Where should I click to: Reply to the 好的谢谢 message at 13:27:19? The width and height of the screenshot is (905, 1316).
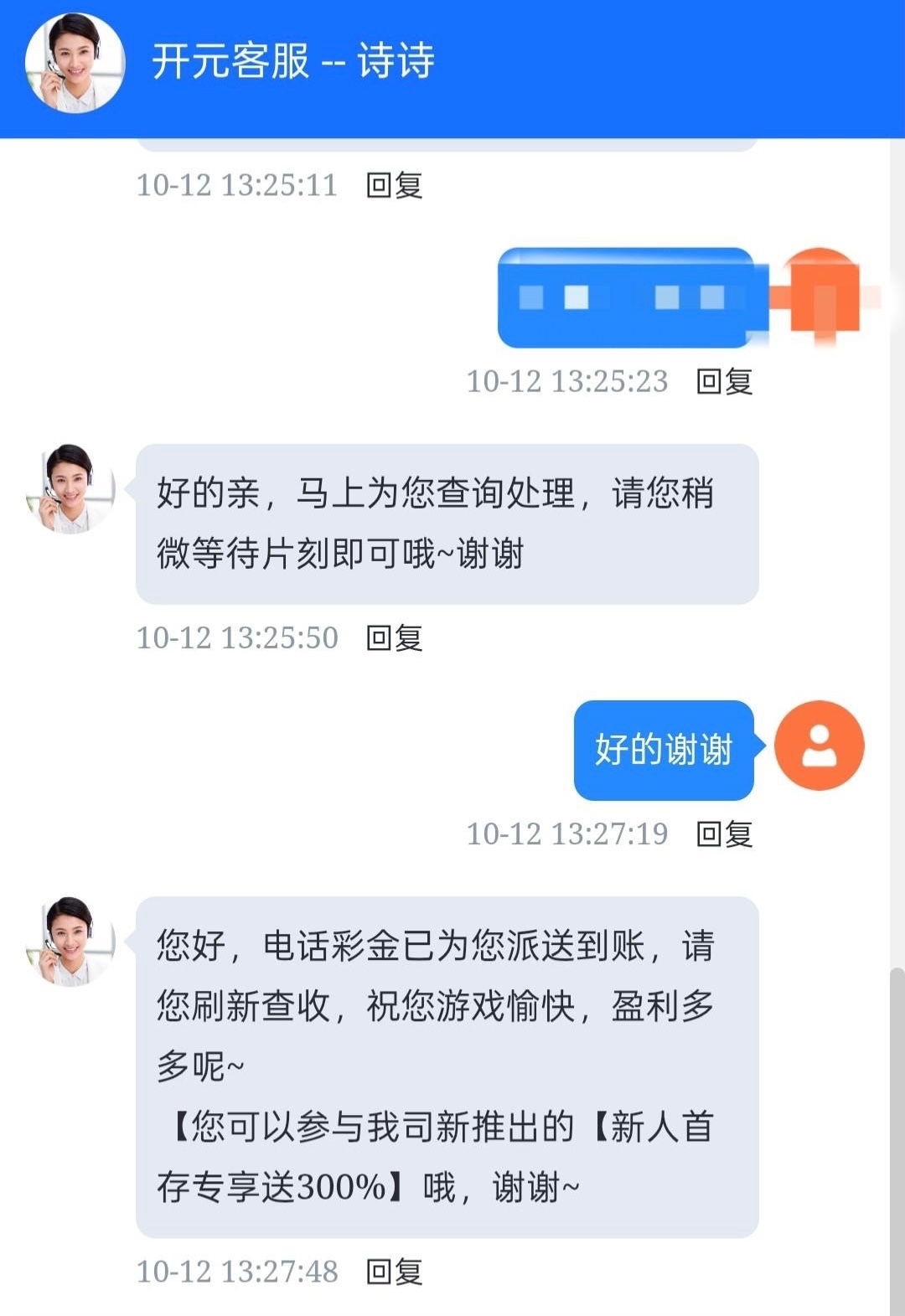(x=724, y=834)
